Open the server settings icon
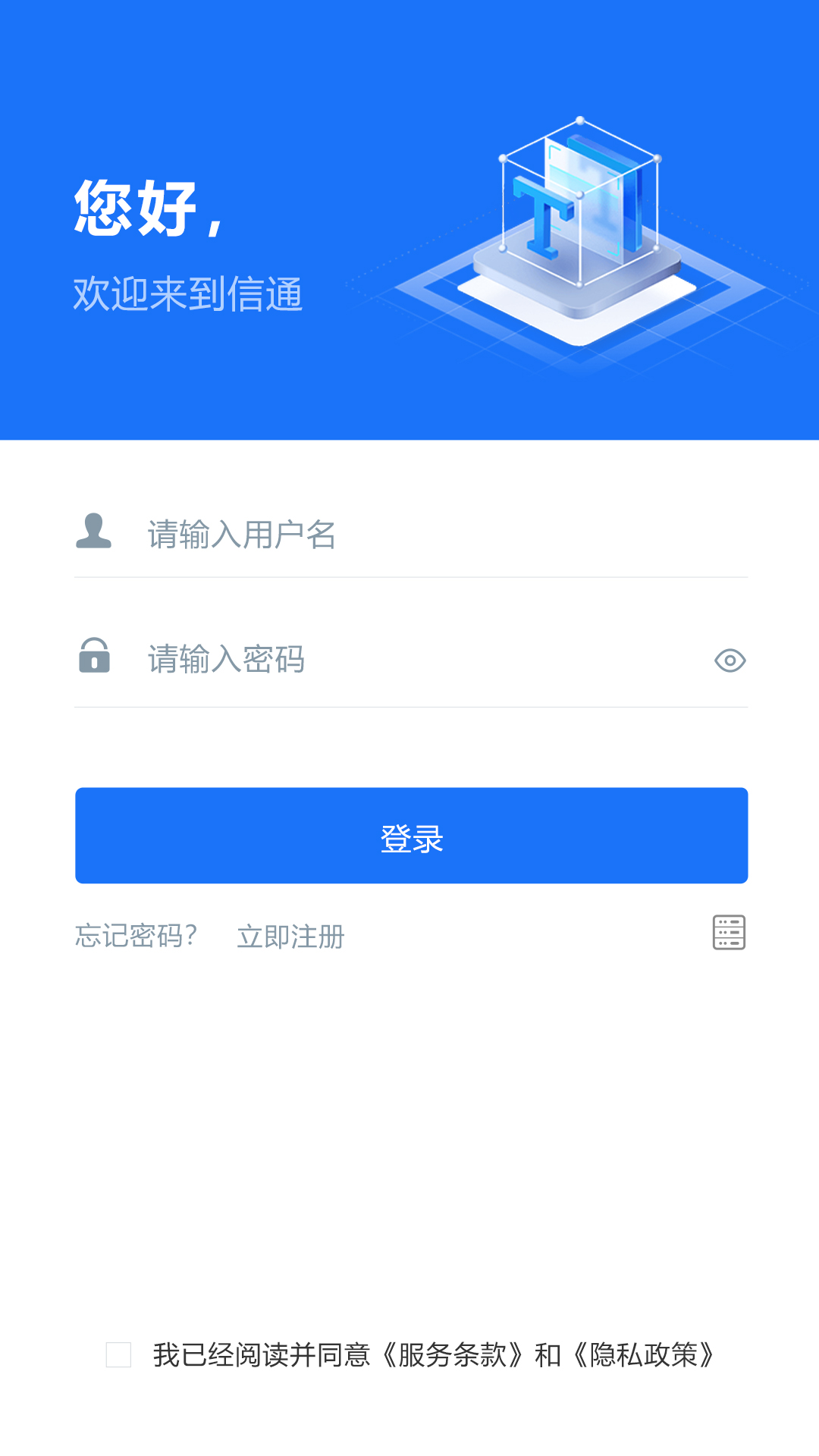This screenshot has width=819, height=1456. (x=729, y=932)
